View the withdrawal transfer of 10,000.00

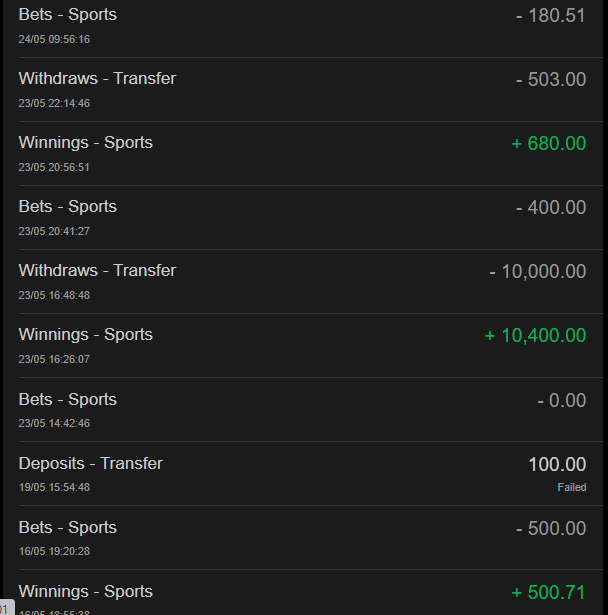300,281
